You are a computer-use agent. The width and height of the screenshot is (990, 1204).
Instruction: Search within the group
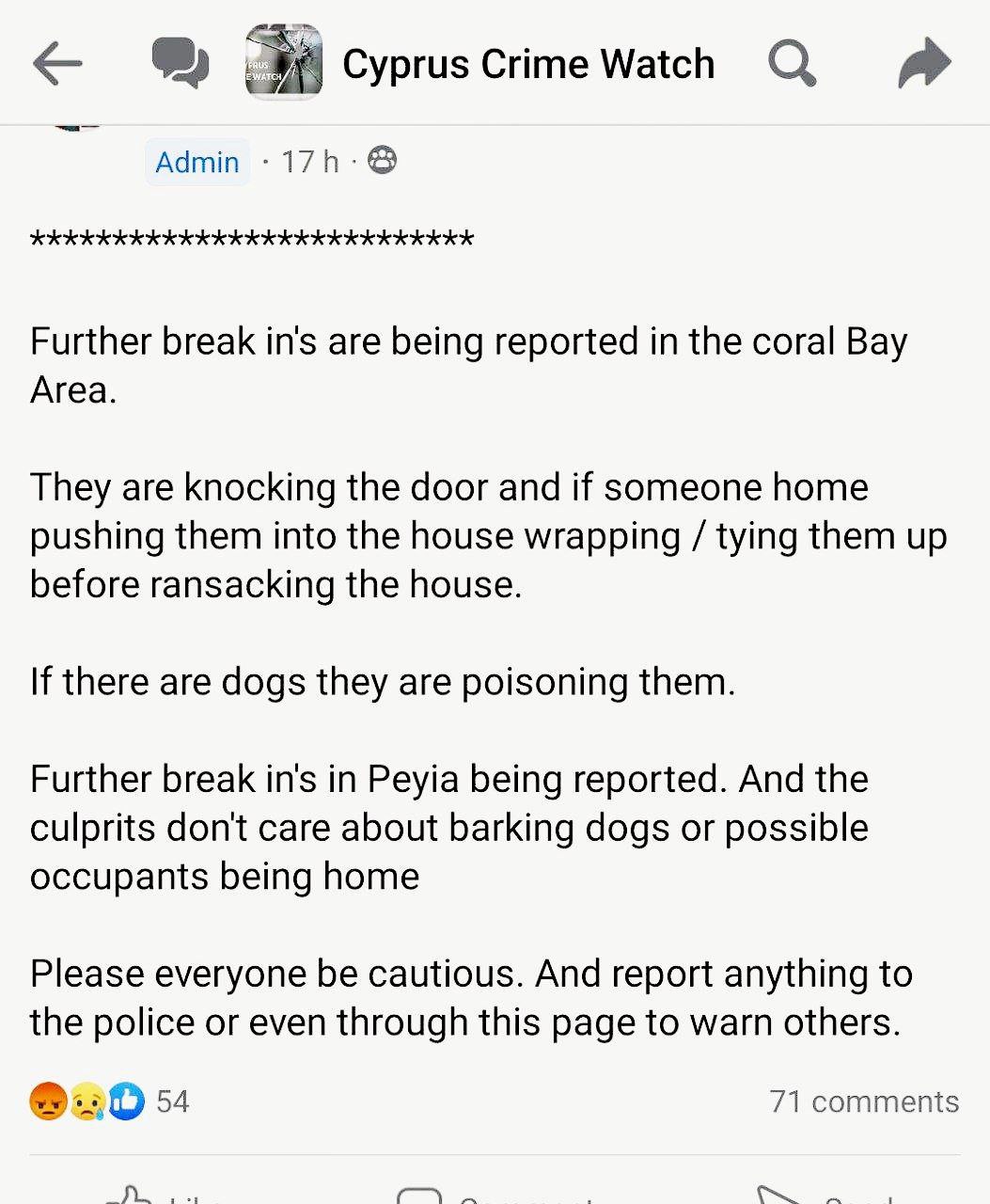792,64
